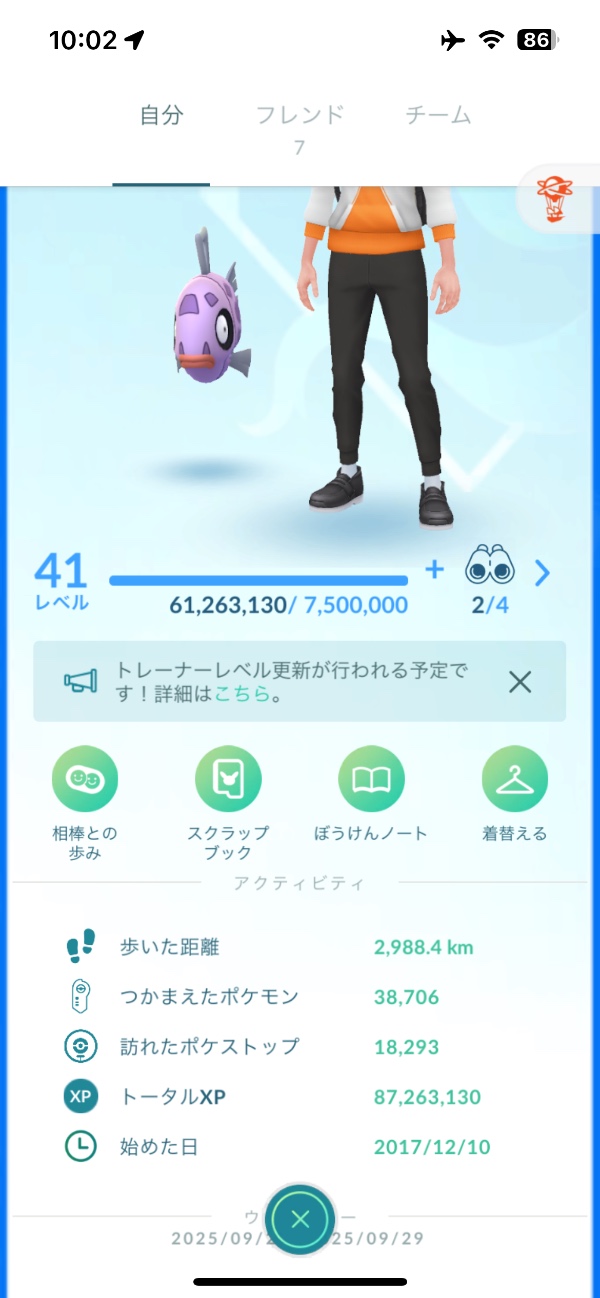Tap the blue chevron arrow next to 2/4
This screenshot has height=1298, width=600.
point(542,572)
